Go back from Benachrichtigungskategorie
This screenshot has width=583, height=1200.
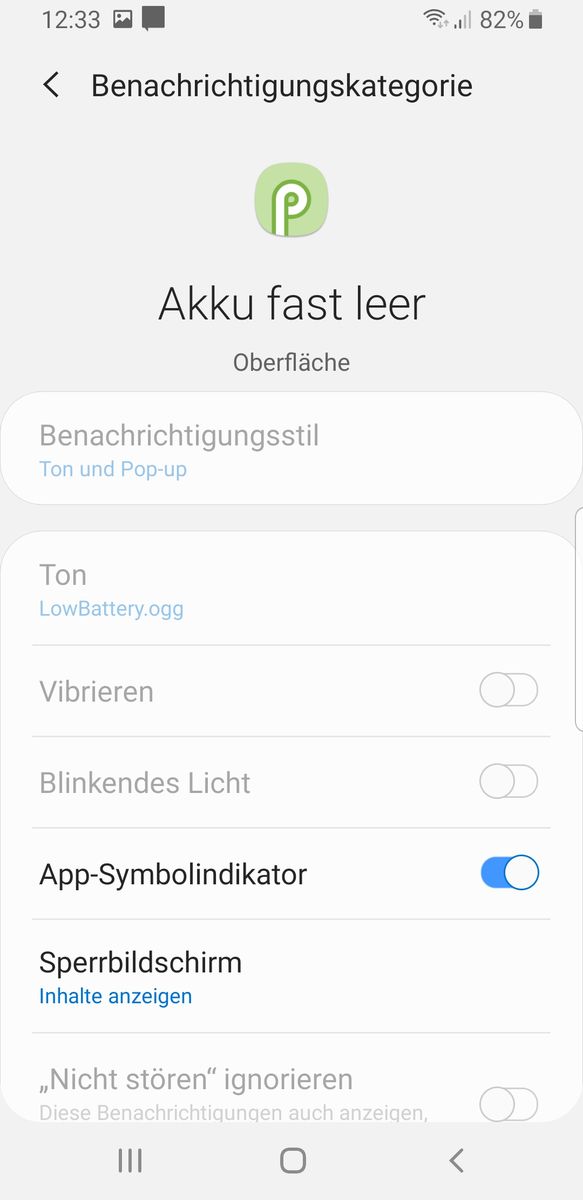[x=51, y=86]
